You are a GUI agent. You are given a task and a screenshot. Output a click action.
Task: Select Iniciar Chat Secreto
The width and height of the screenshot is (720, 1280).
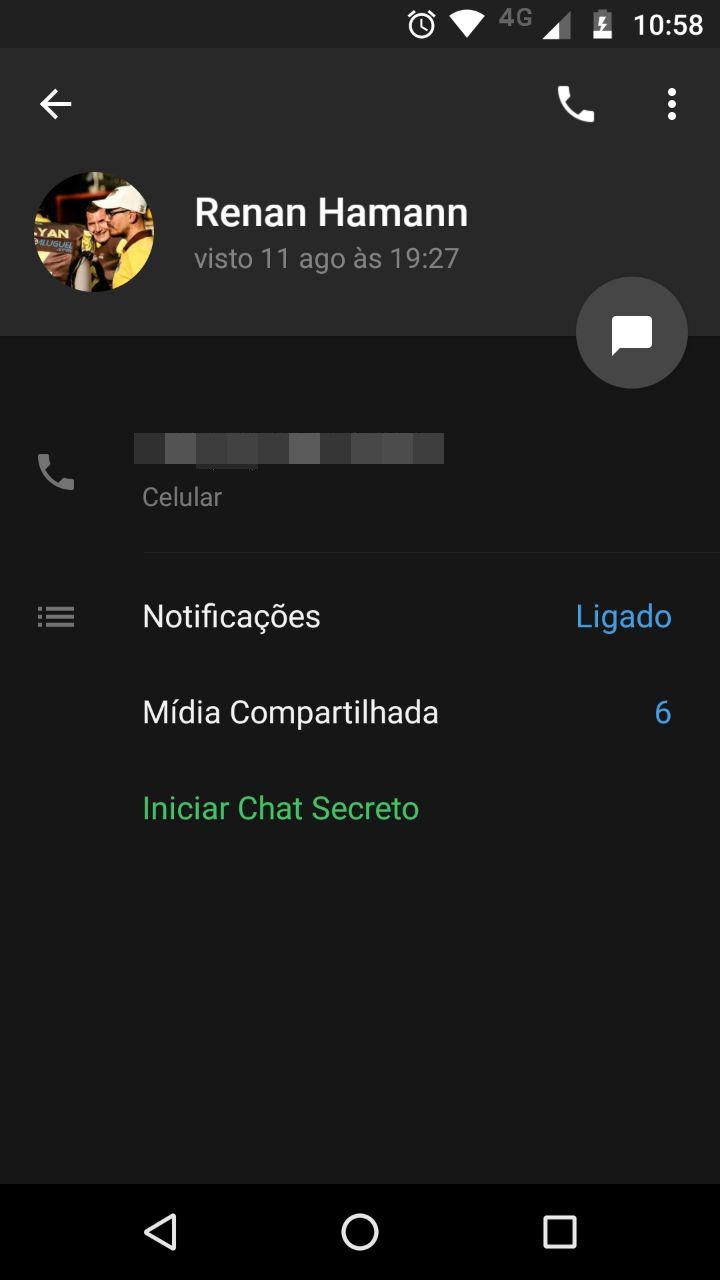click(x=280, y=808)
